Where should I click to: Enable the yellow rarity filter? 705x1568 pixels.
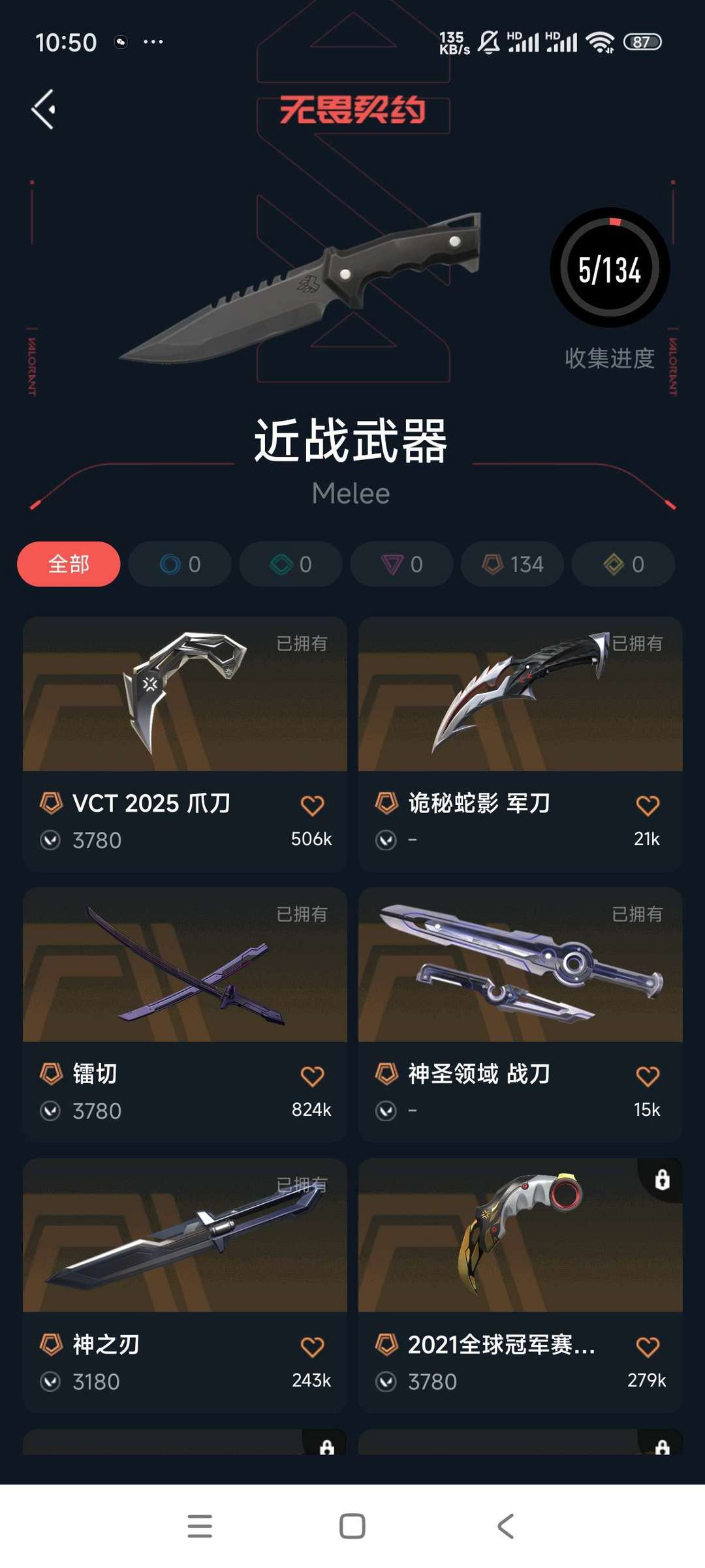pyautogui.click(x=623, y=564)
